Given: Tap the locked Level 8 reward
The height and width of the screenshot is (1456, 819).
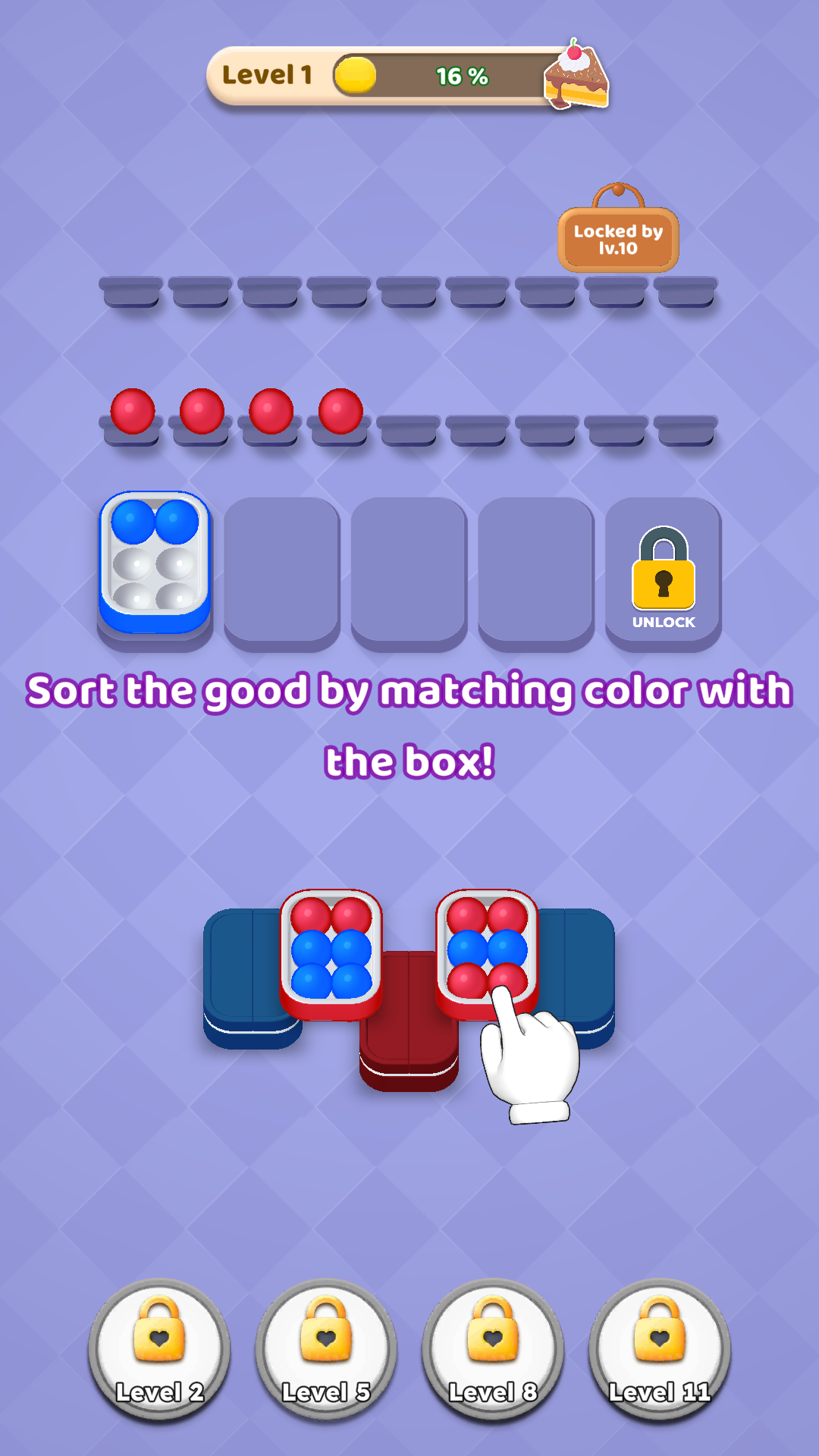Looking at the screenshot, I should click(x=493, y=1350).
